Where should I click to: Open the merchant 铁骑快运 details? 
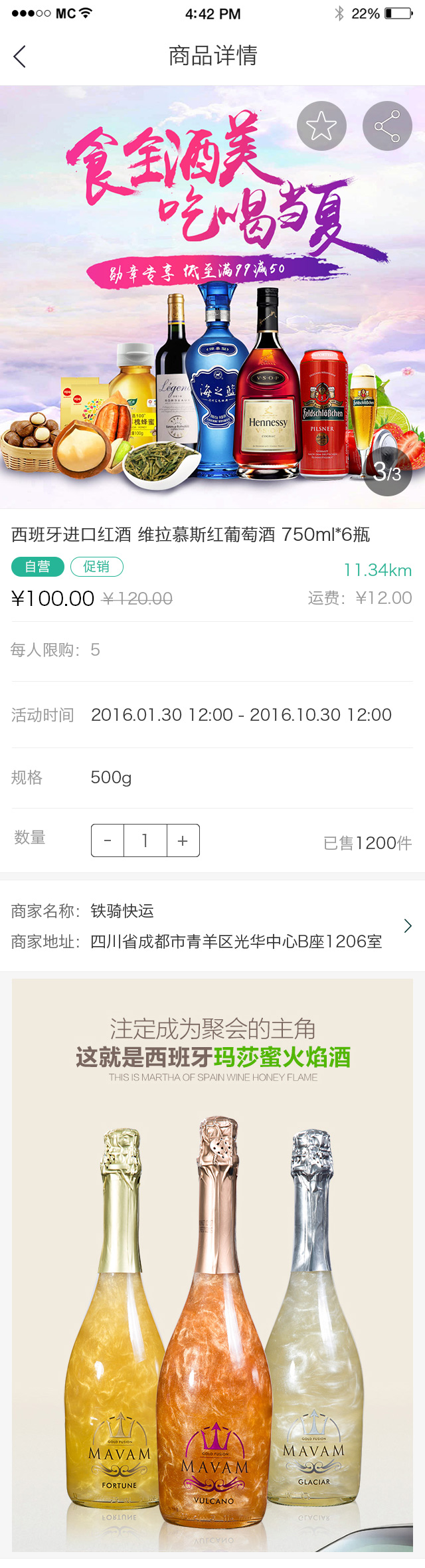coord(407,926)
